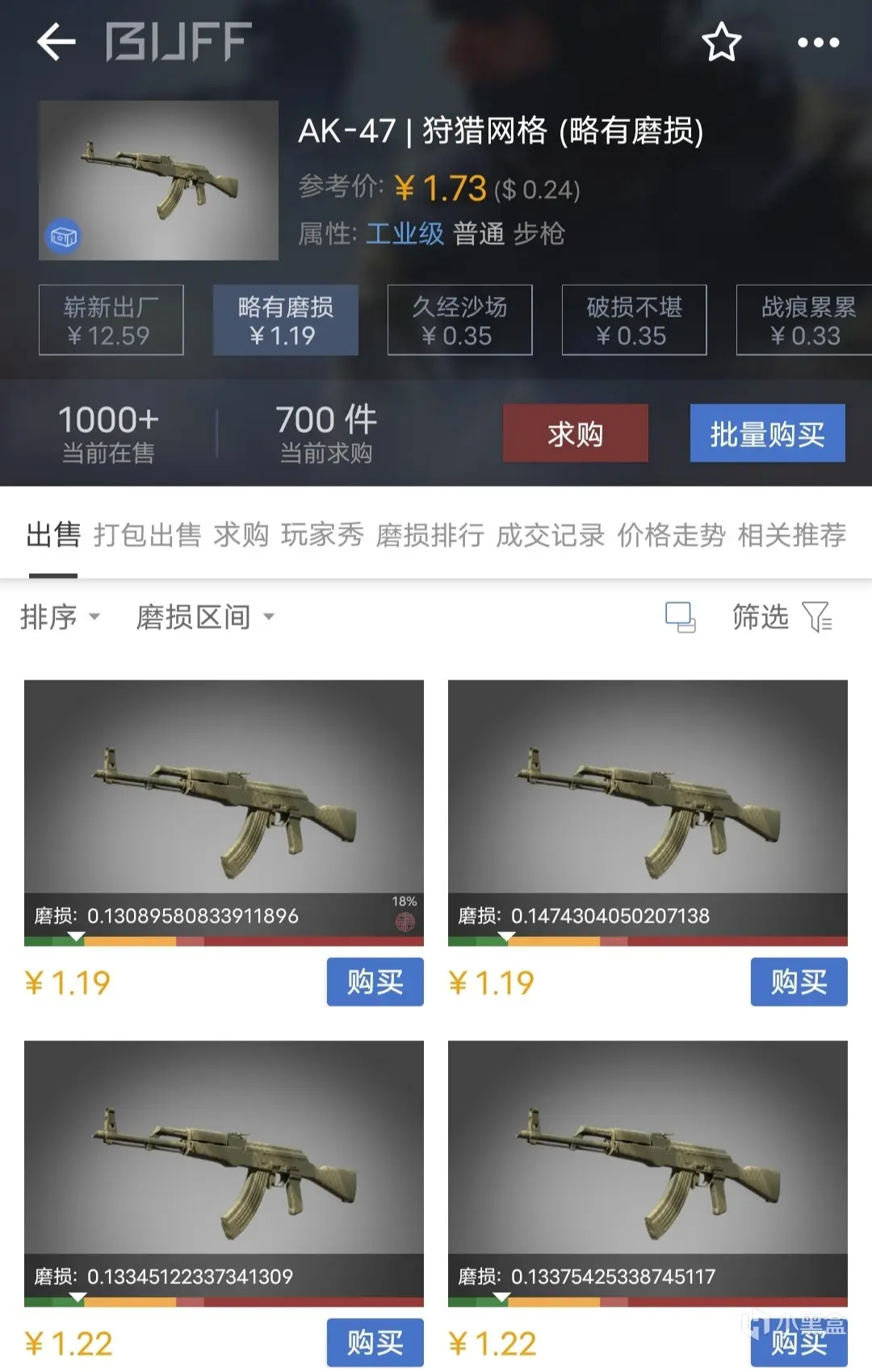The image size is (872, 1372).
Task: Buy the listing with wear 0.13089580833911896
Action: pos(375,982)
